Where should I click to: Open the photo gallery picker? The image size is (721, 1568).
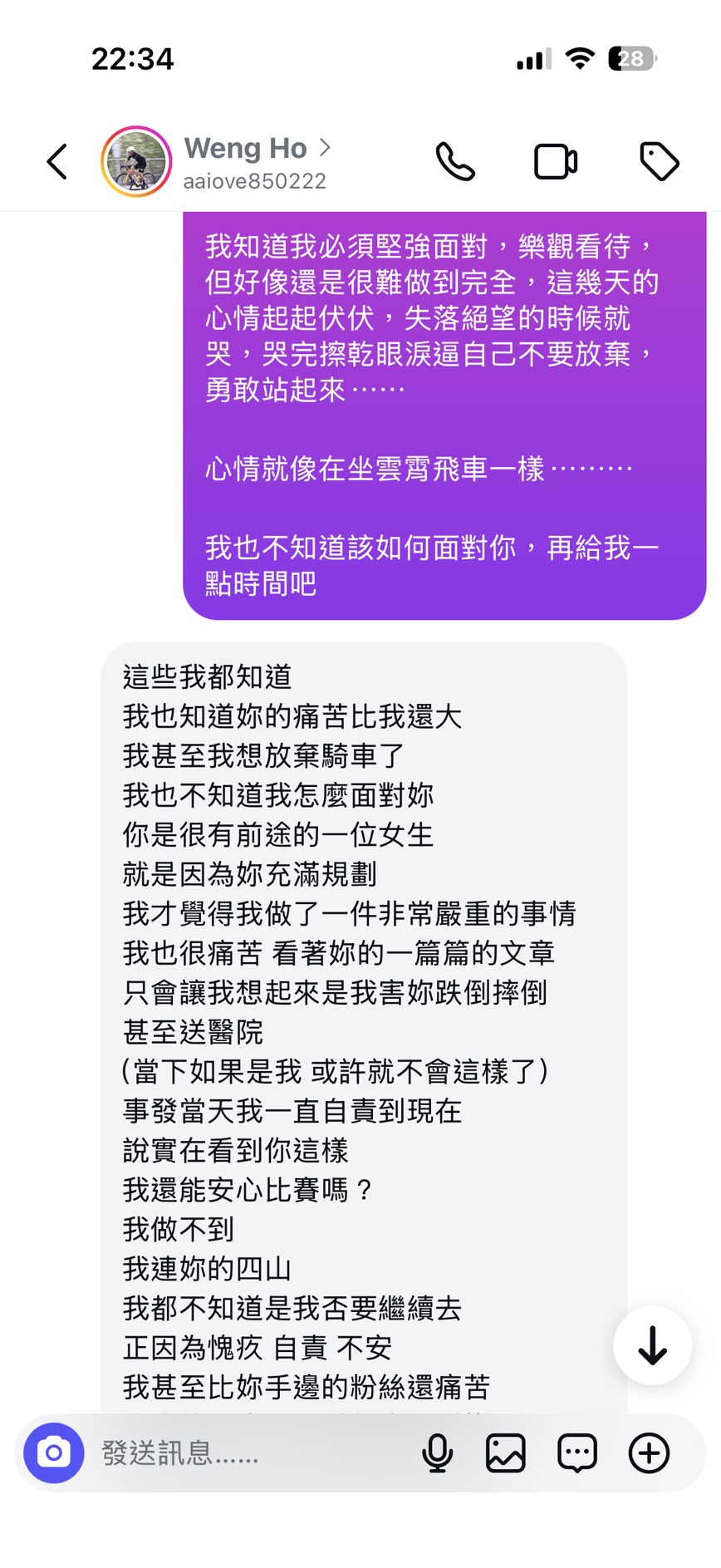pos(505,1452)
